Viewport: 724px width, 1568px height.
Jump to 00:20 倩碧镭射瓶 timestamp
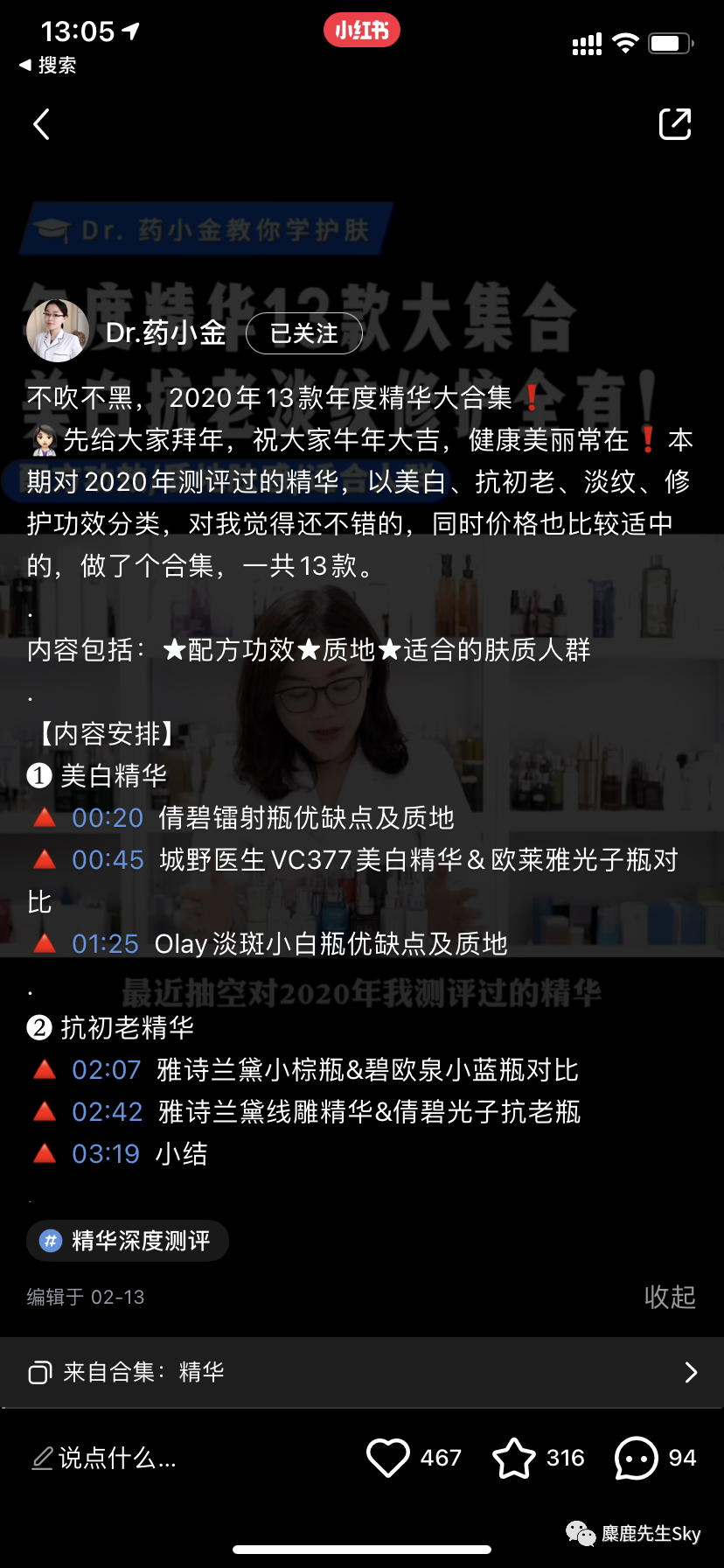(x=107, y=817)
